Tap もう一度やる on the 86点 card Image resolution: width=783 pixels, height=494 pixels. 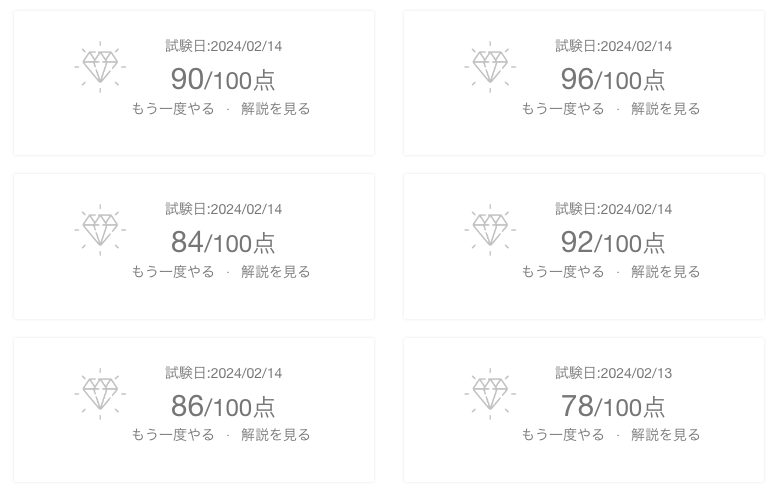coord(173,435)
